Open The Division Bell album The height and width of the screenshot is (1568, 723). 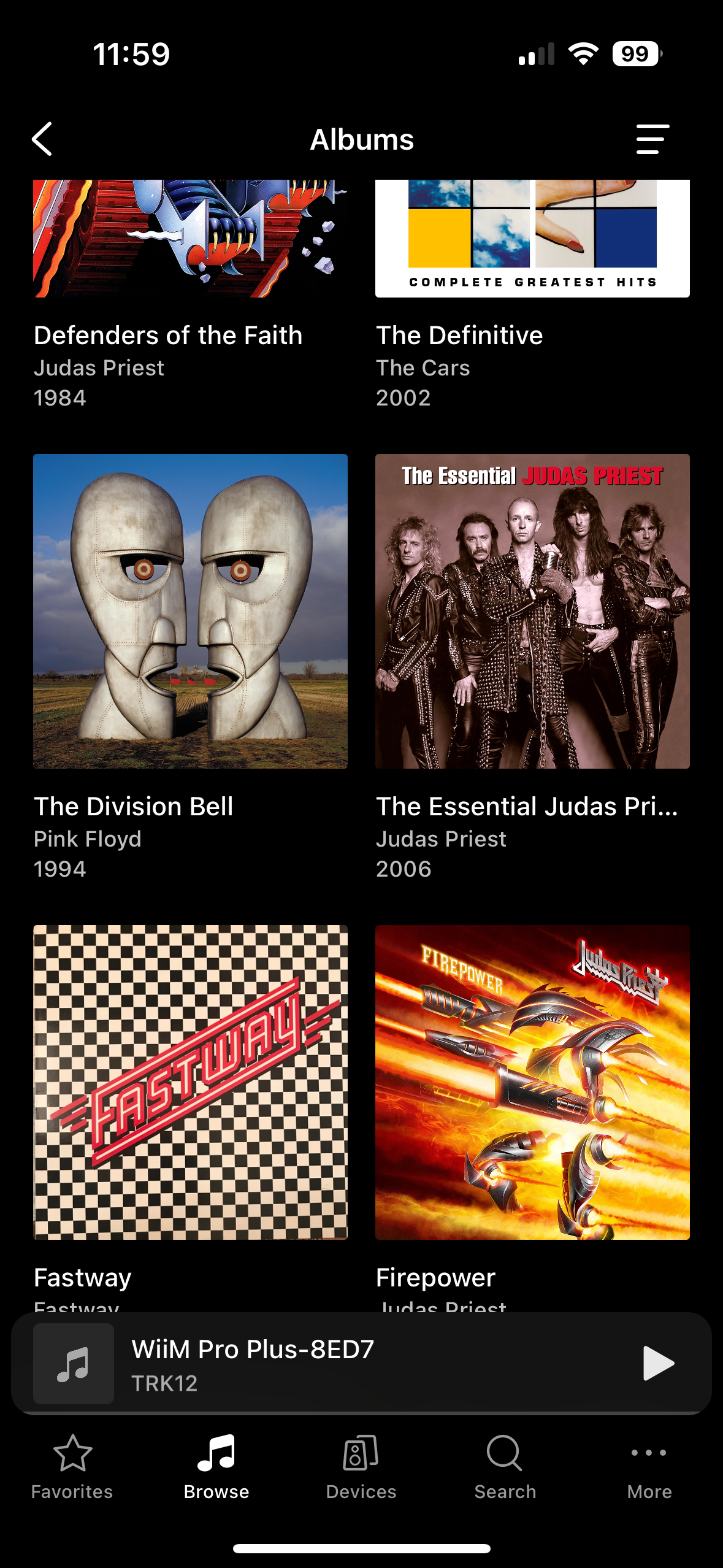190,611
